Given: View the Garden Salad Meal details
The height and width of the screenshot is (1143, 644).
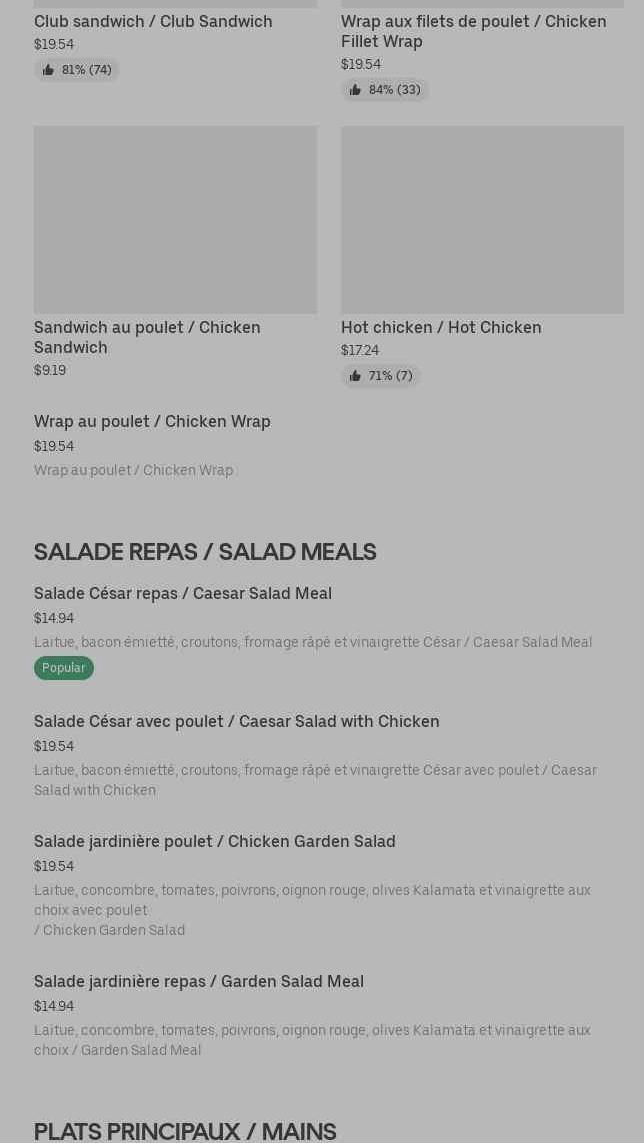Looking at the screenshot, I should pyautogui.click(x=198, y=981).
